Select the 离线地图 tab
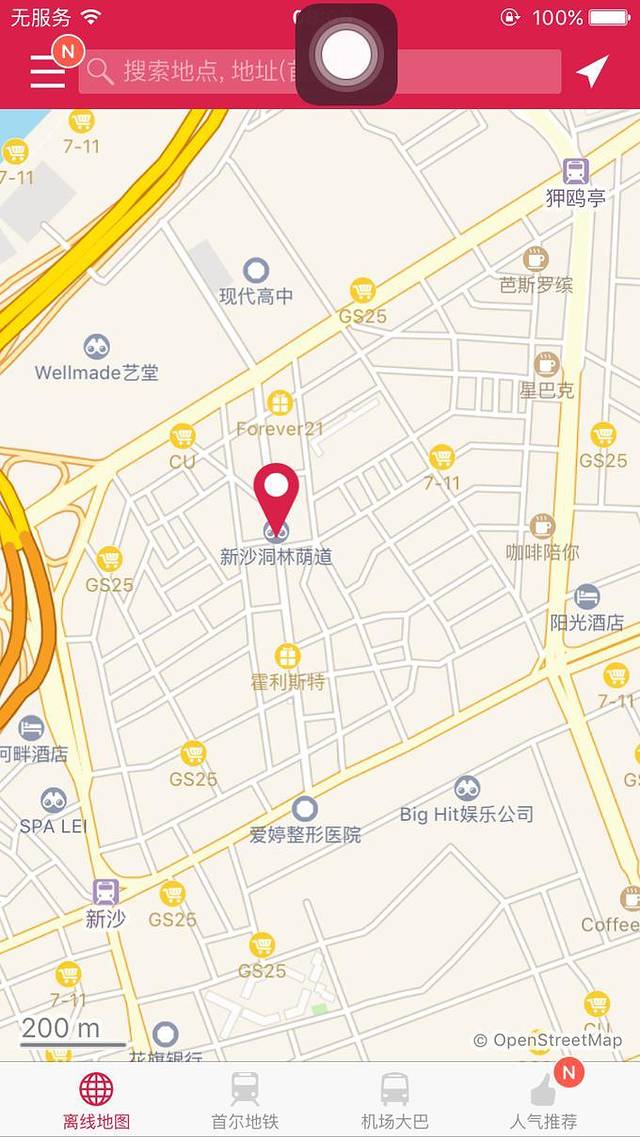The height and width of the screenshot is (1137, 640). pos(96,1099)
